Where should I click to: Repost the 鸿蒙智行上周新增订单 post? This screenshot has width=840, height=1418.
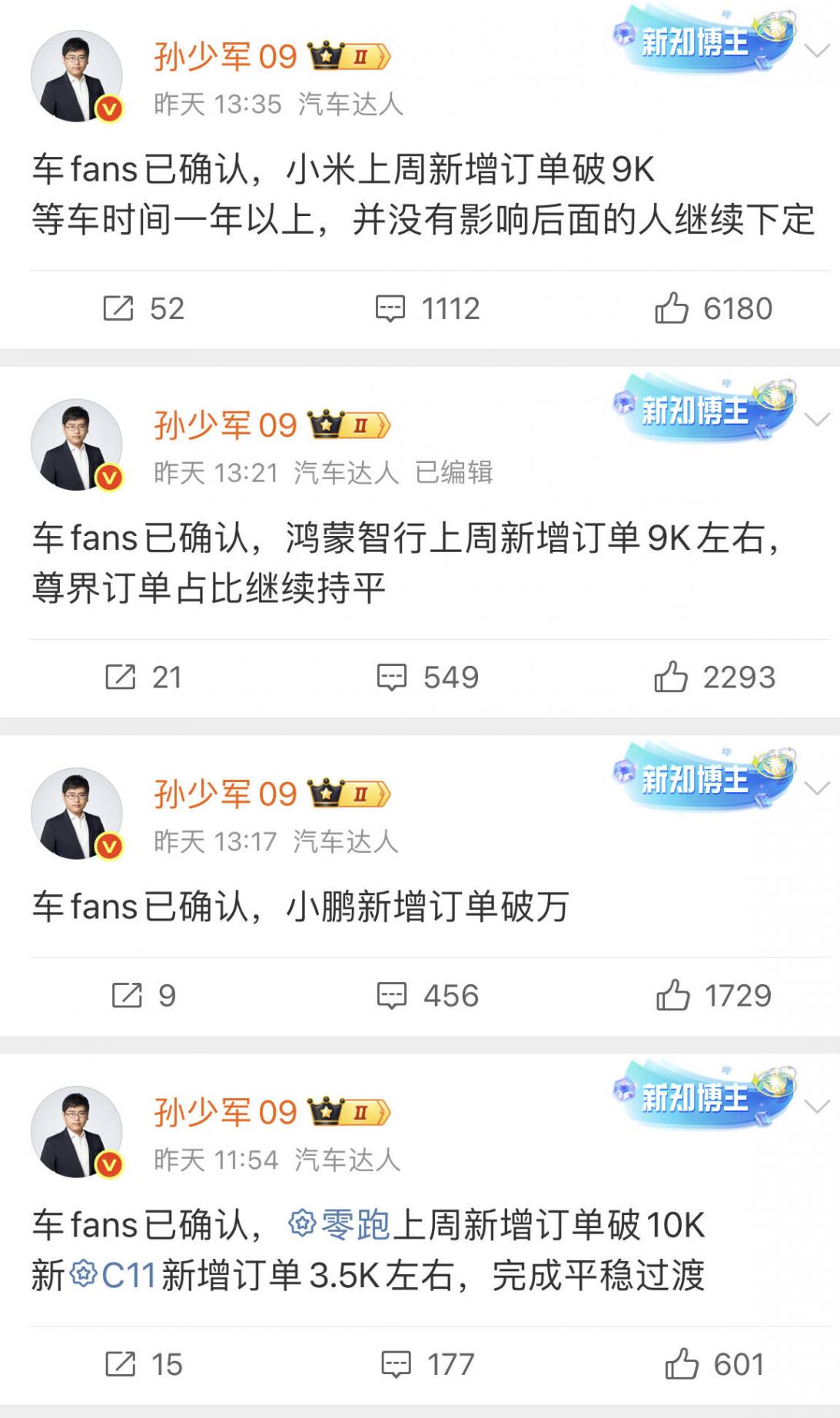[144, 677]
